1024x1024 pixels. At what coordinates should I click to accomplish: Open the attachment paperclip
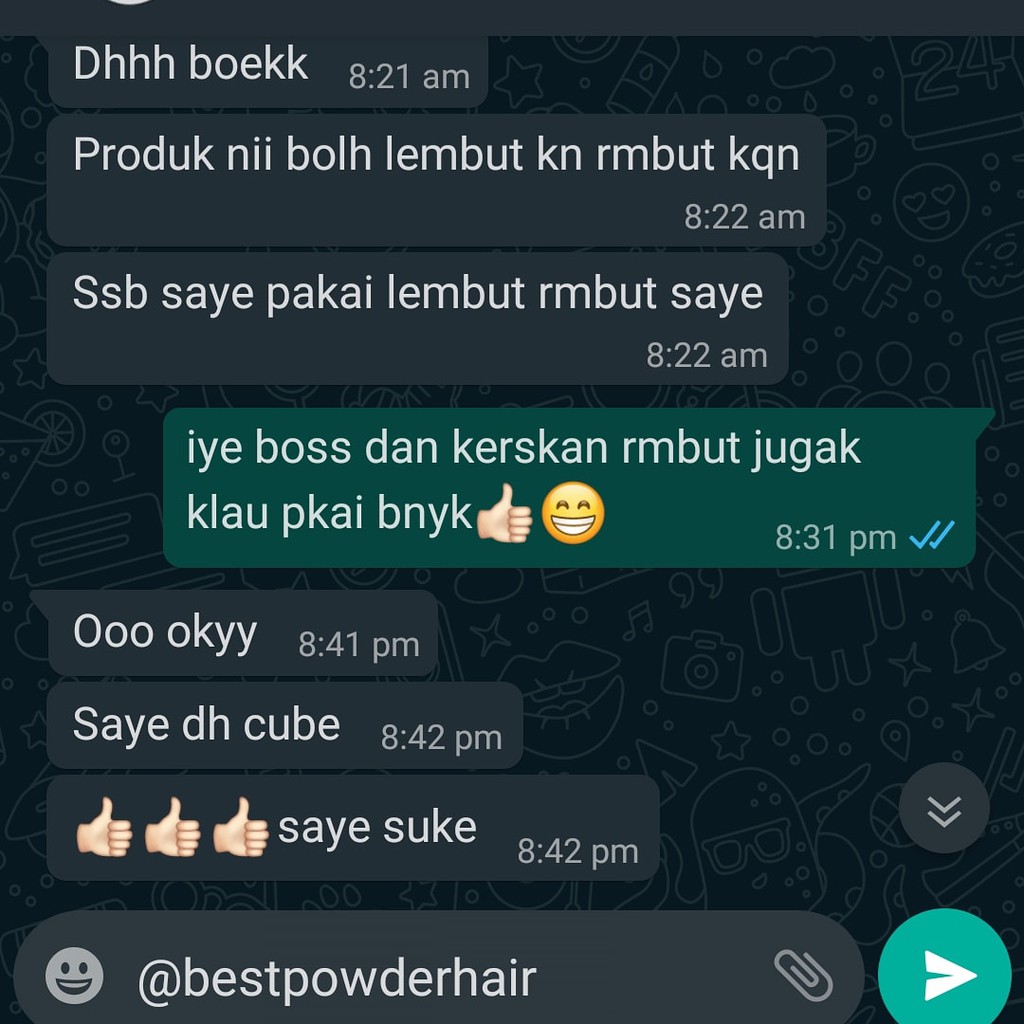(803, 976)
